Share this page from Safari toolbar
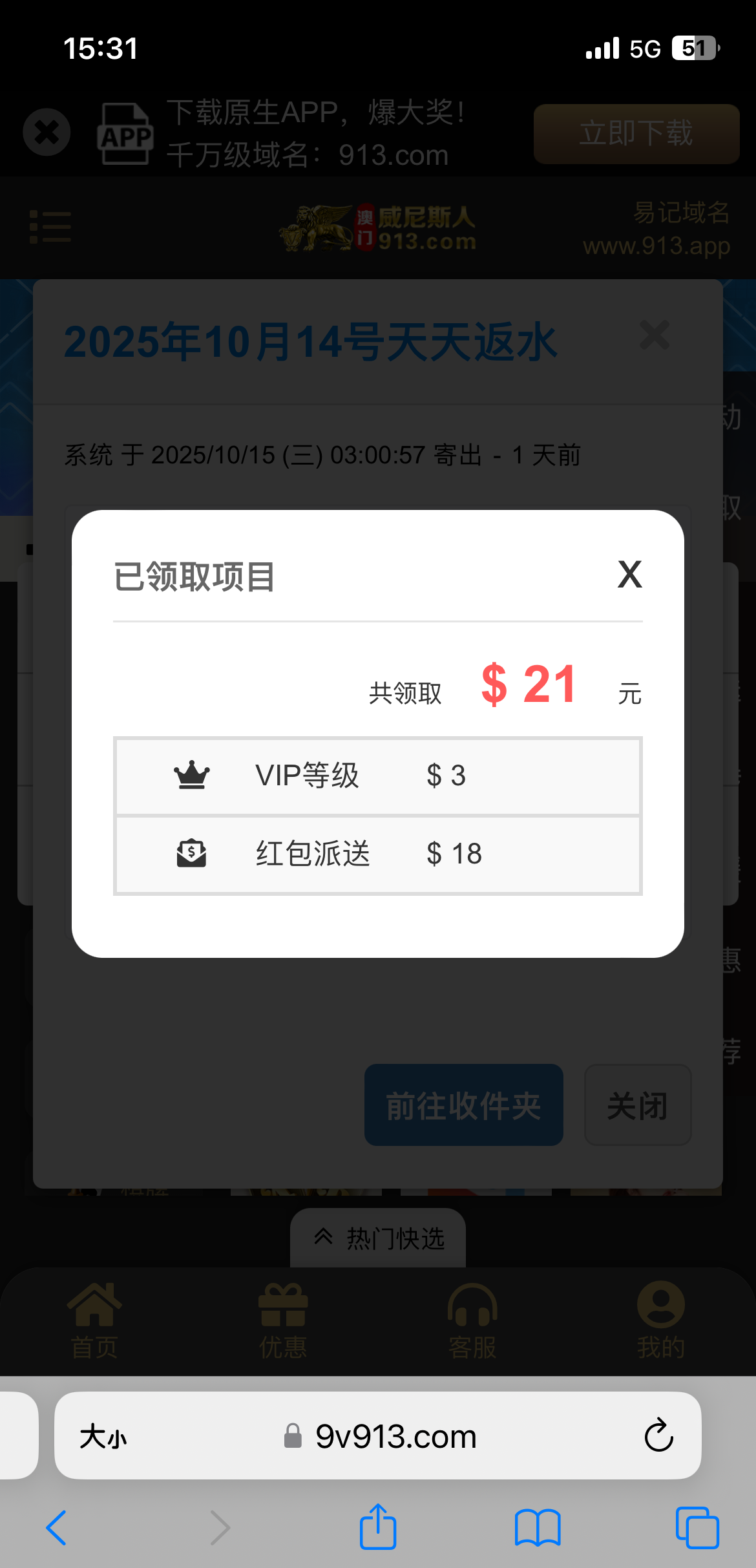756x1568 pixels. click(x=378, y=1528)
